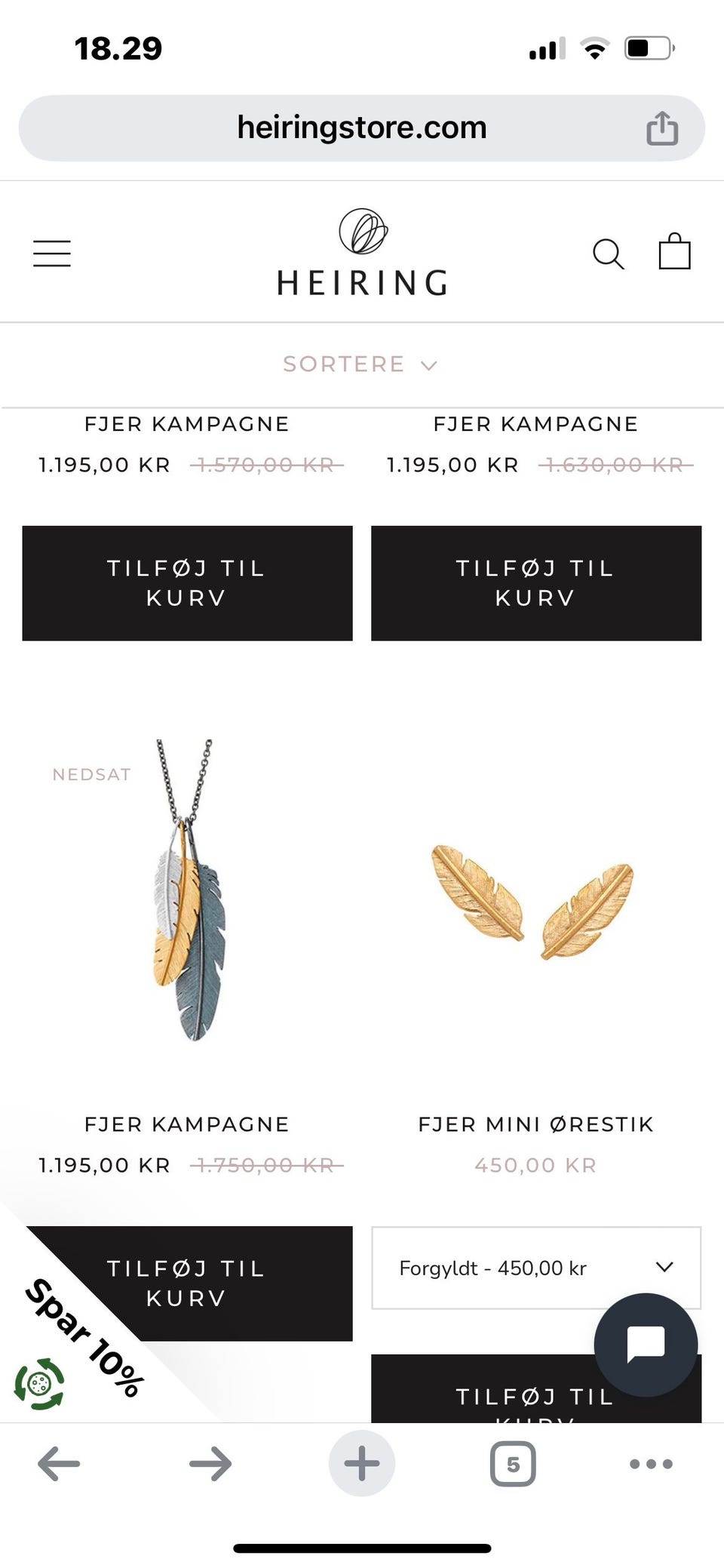Click Tilføj til kurv for left Fjer Kampagne
Viewport: 724px width, 1568px height.
click(186, 582)
